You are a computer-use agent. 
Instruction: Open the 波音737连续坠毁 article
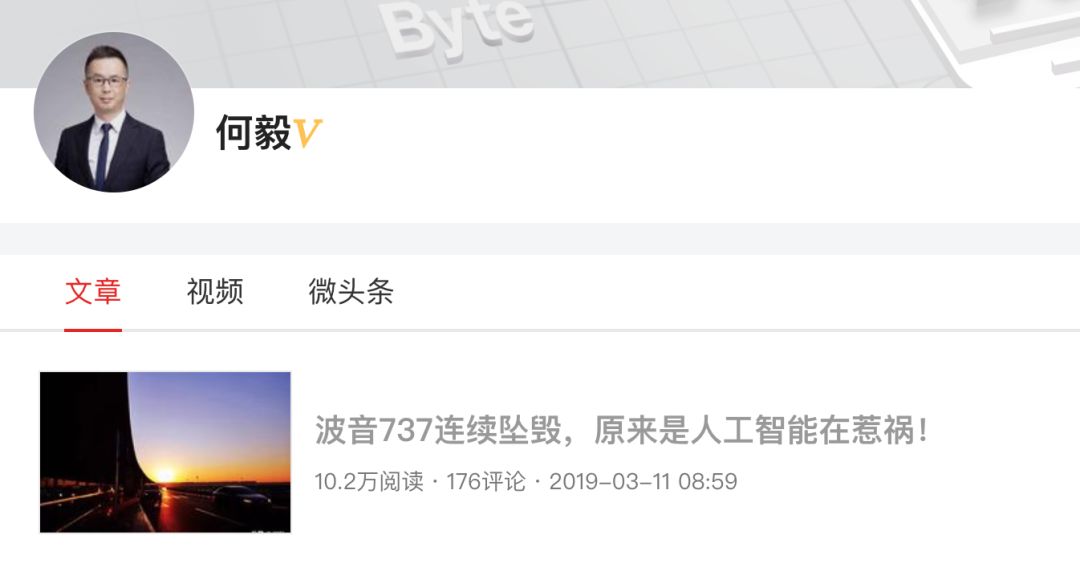coord(622,431)
